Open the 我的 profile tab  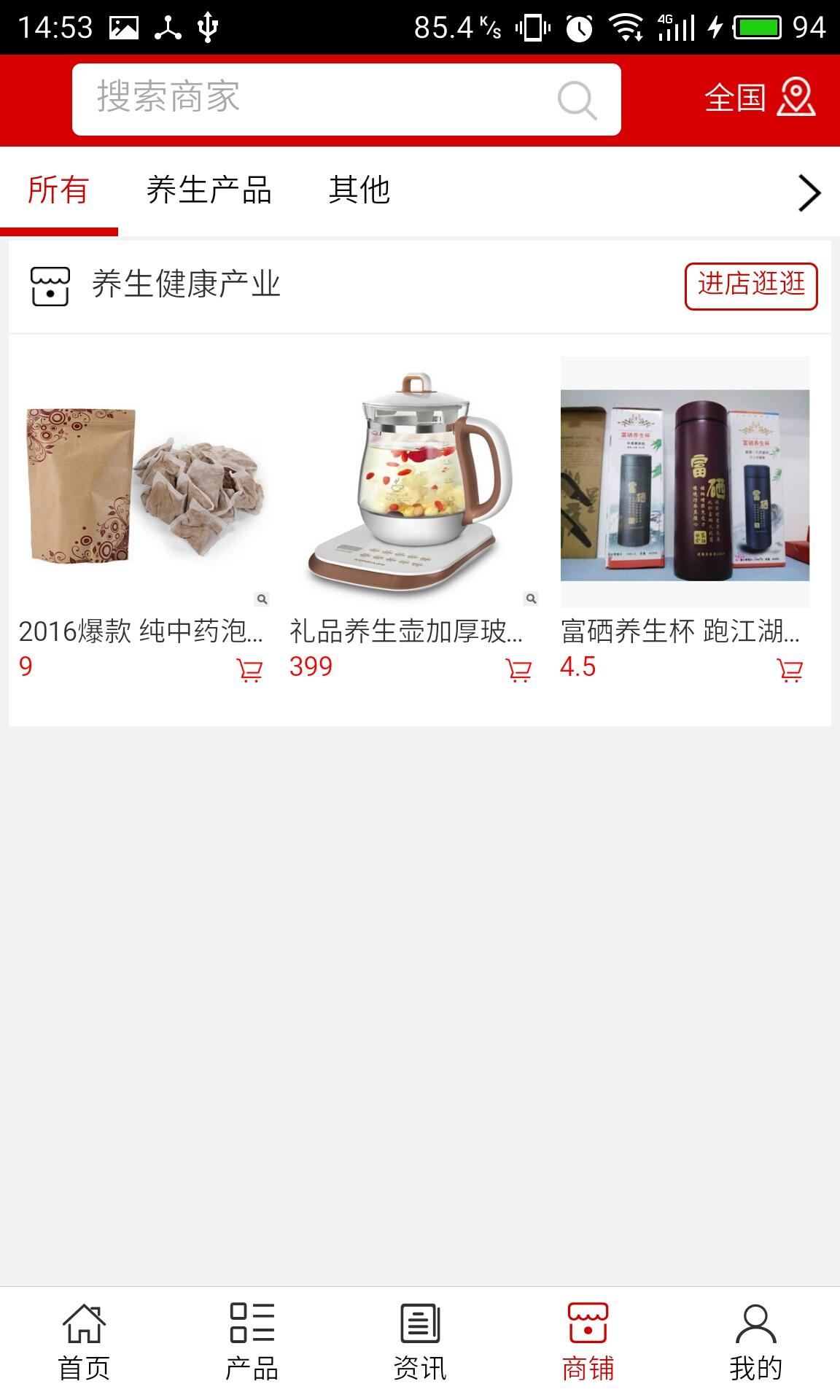(755, 1342)
